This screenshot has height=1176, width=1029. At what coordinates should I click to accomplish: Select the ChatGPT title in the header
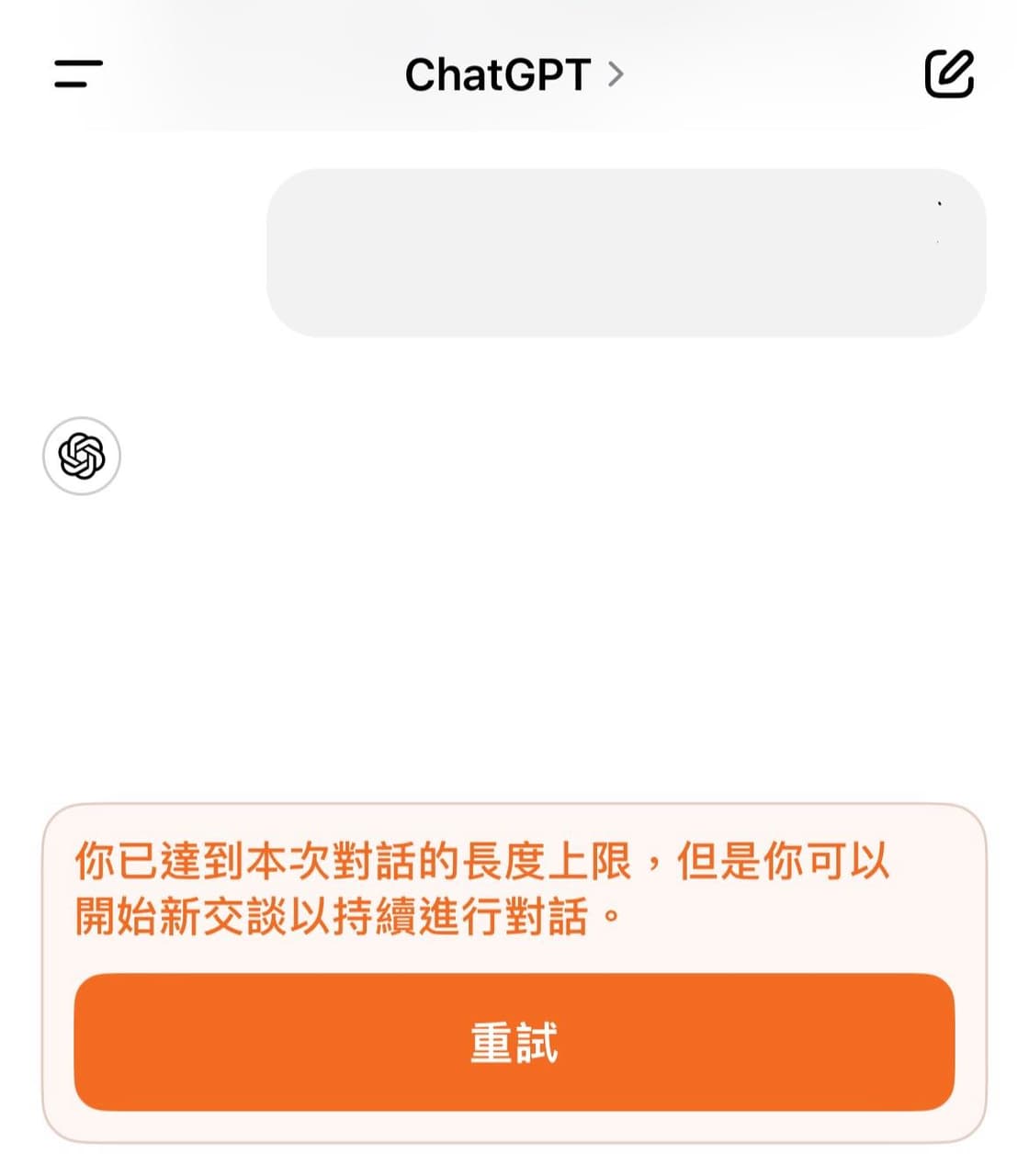pyautogui.click(x=497, y=74)
